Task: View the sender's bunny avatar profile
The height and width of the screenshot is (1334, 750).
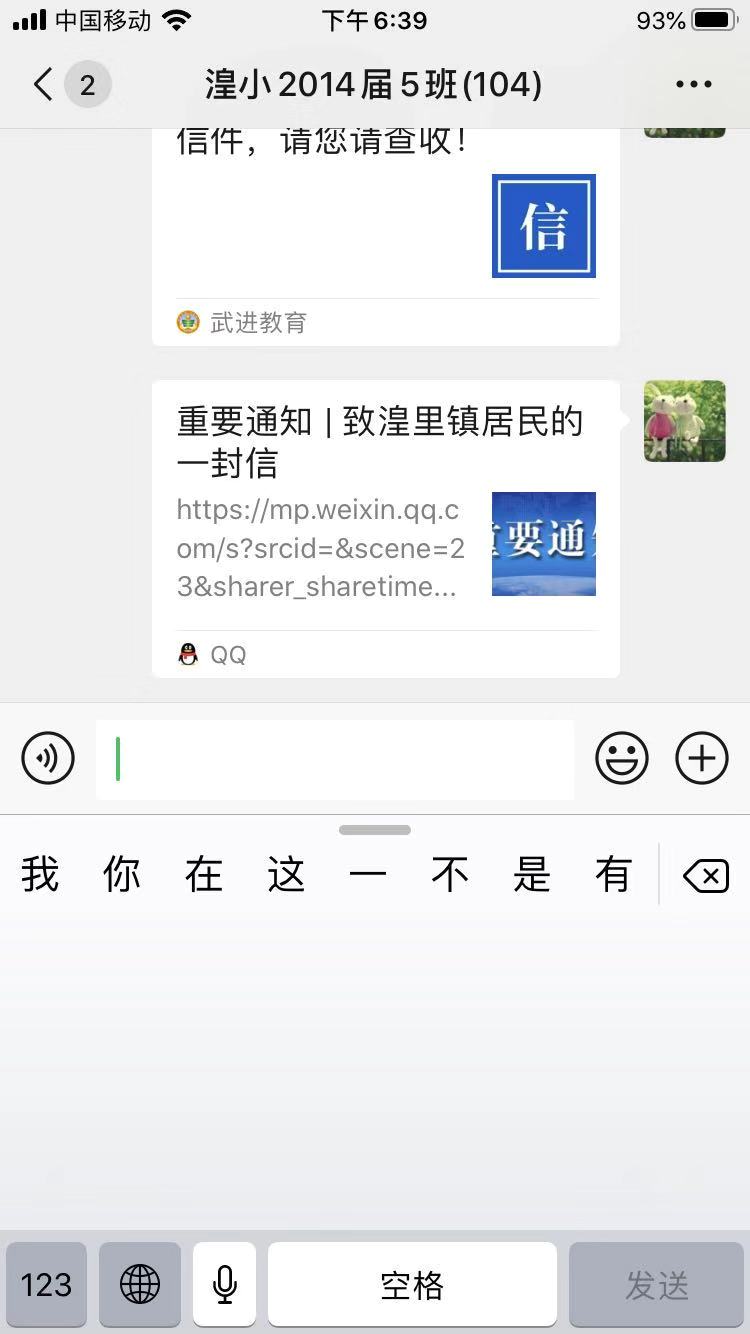Action: point(685,421)
